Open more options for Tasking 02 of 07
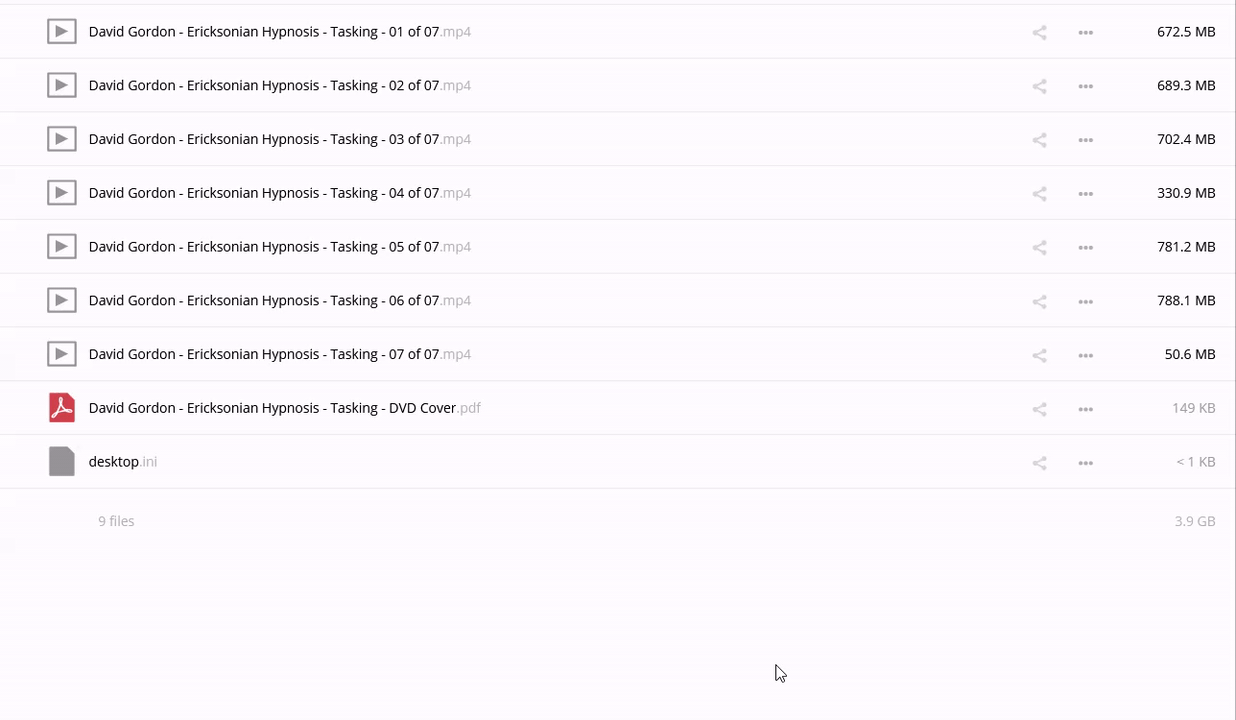This screenshot has height=720, width=1236. pyautogui.click(x=1085, y=87)
